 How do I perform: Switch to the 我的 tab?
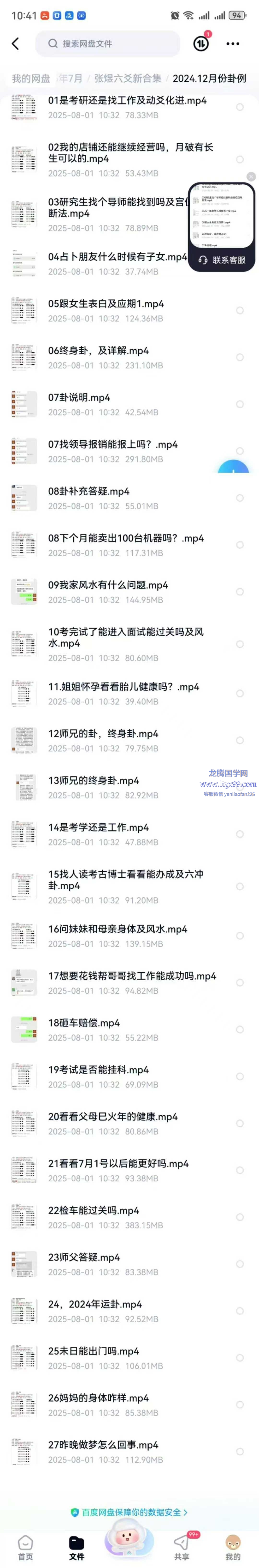[233, 1547]
